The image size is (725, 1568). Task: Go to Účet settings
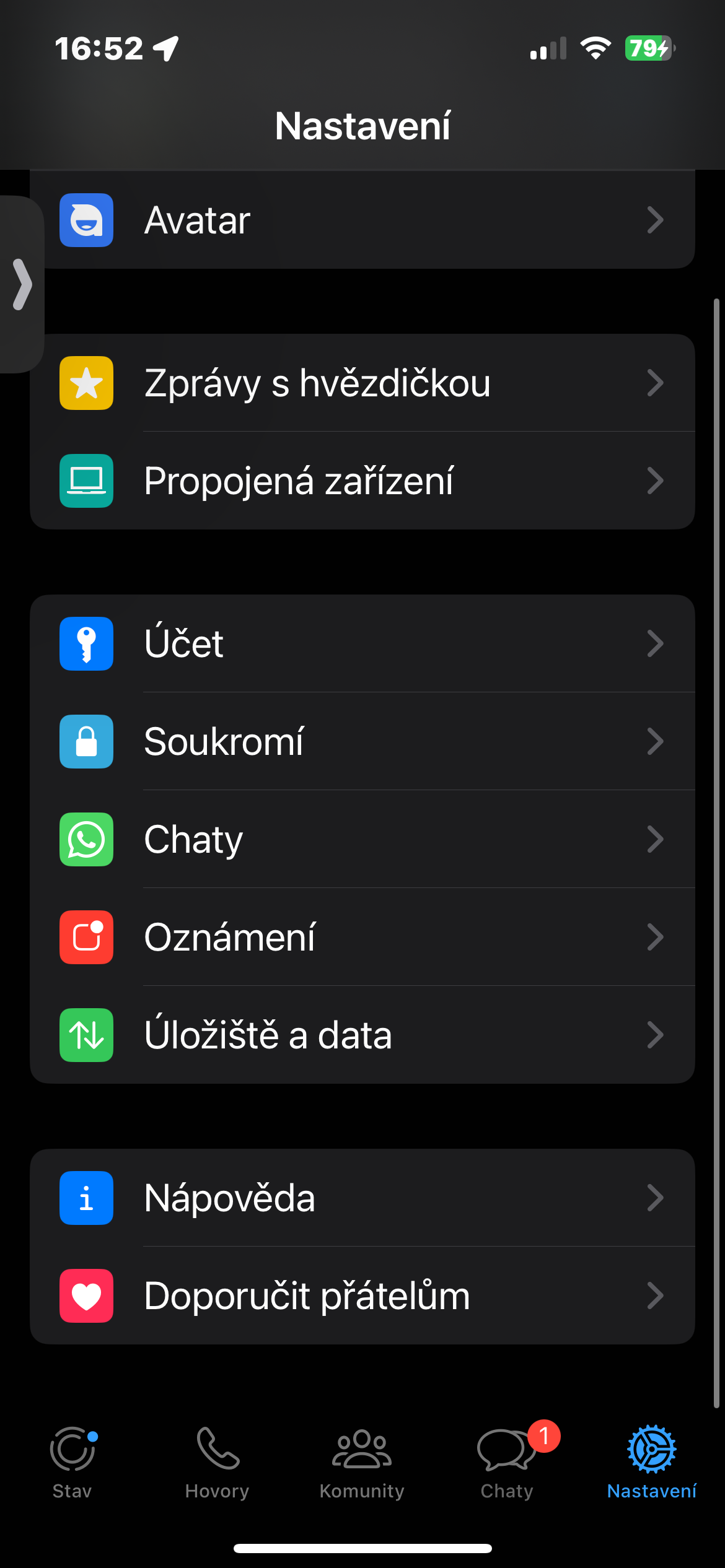pyautogui.click(x=362, y=643)
